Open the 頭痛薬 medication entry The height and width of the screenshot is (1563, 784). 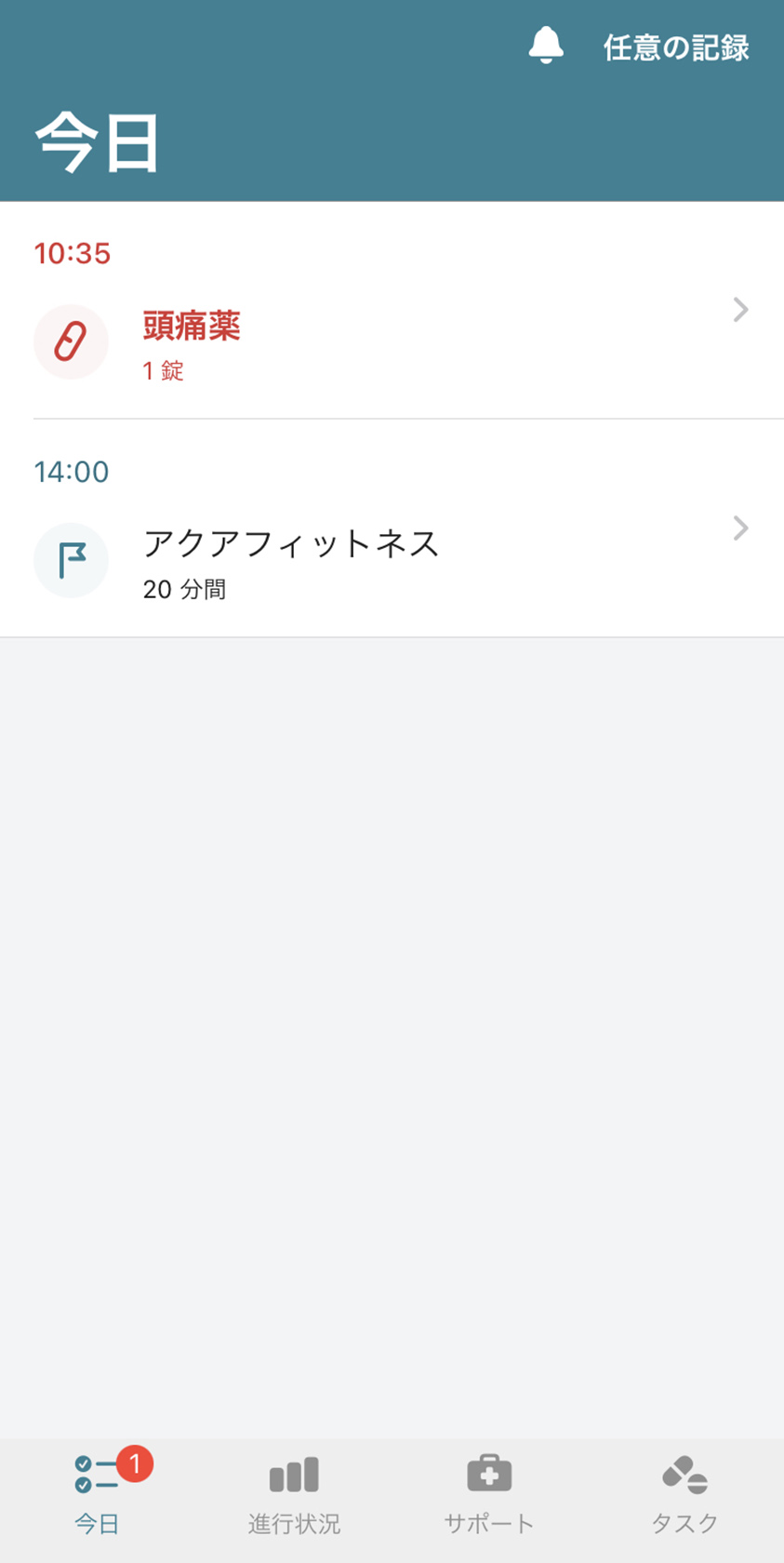(392, 342)
